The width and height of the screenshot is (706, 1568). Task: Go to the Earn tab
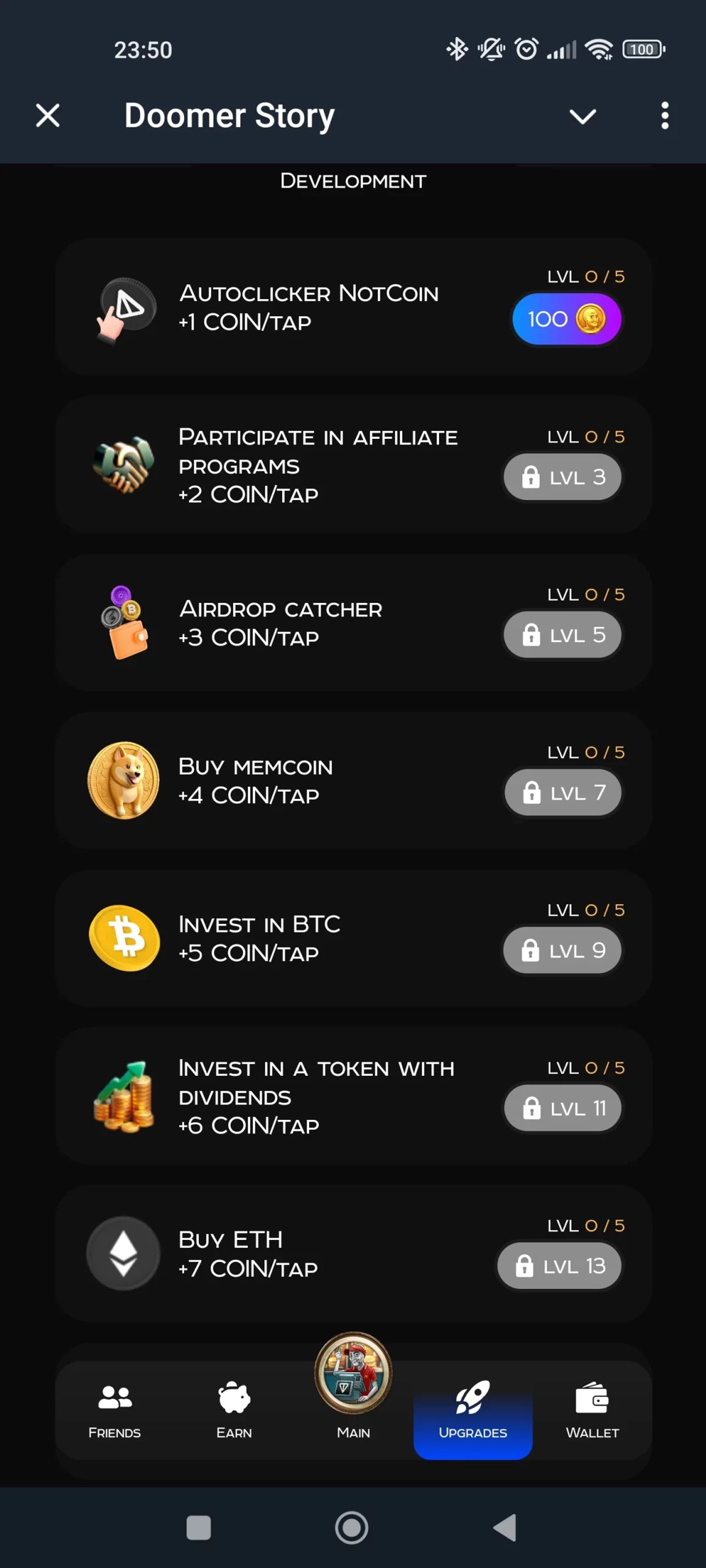click(234, 1410)
